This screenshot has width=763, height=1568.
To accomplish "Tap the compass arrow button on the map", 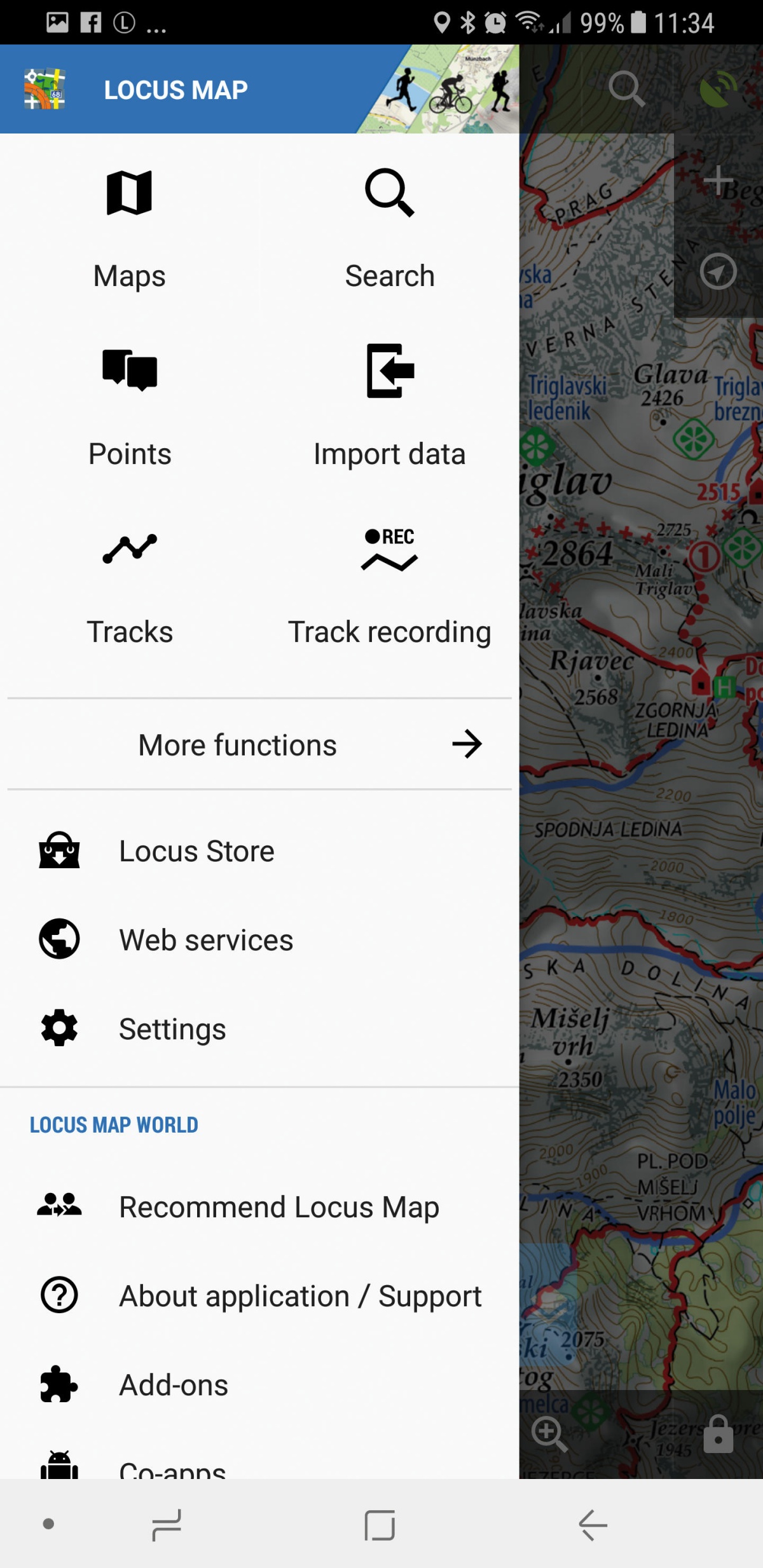I will [x=718, y=271].
